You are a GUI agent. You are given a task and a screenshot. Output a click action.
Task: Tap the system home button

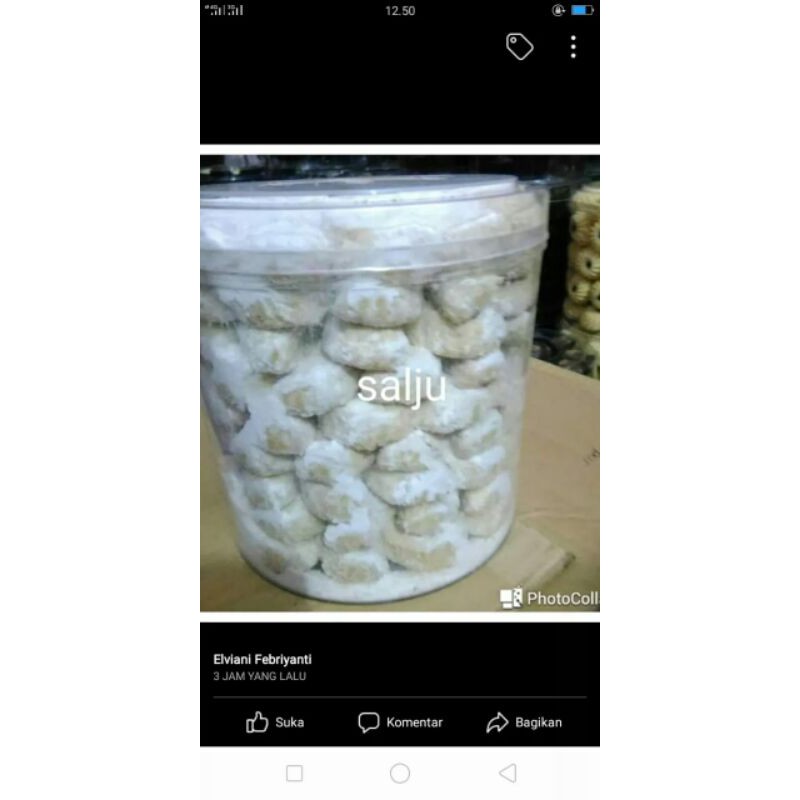click(400, 773)
